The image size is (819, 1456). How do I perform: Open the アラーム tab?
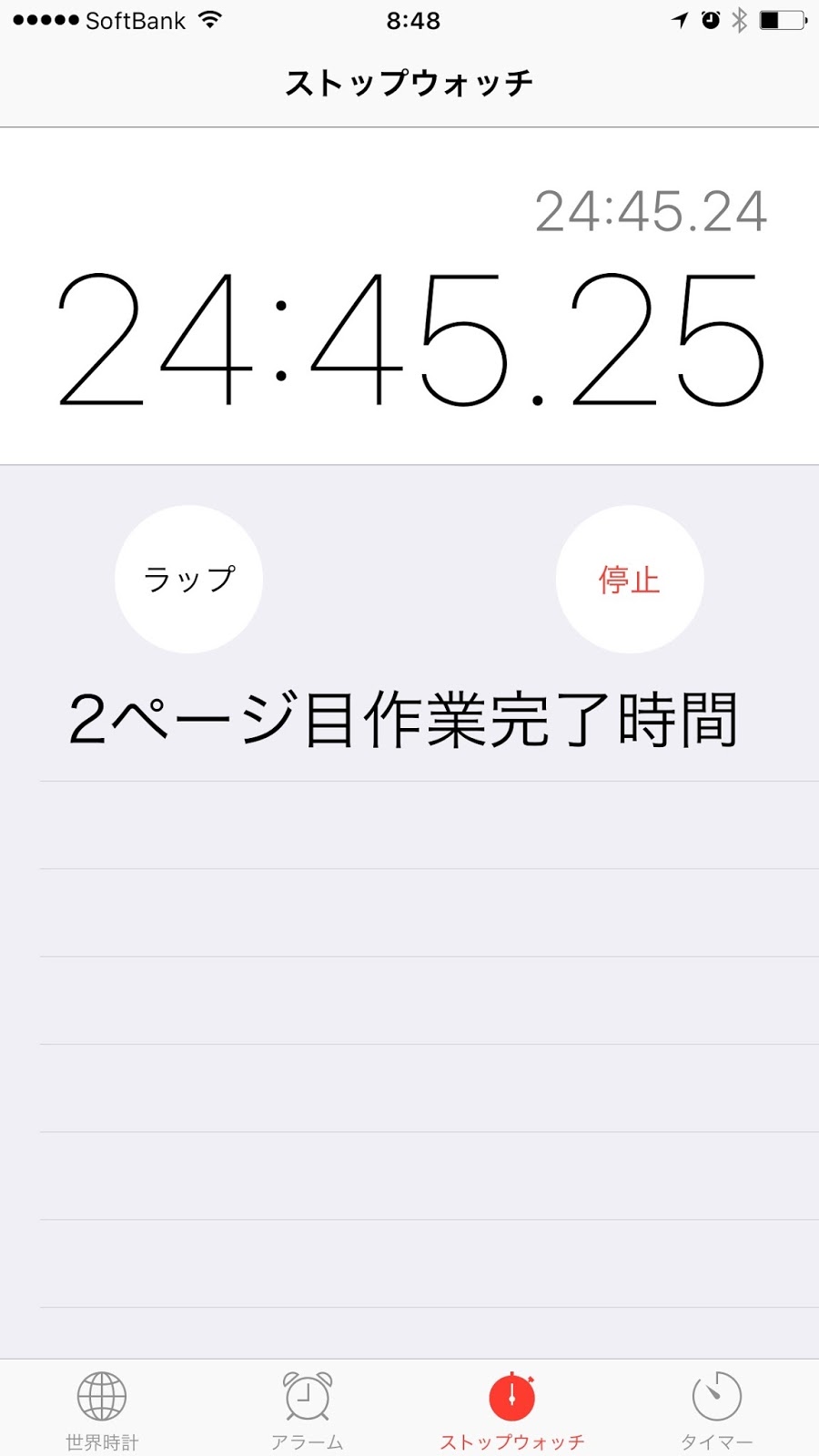(308, 1408)
